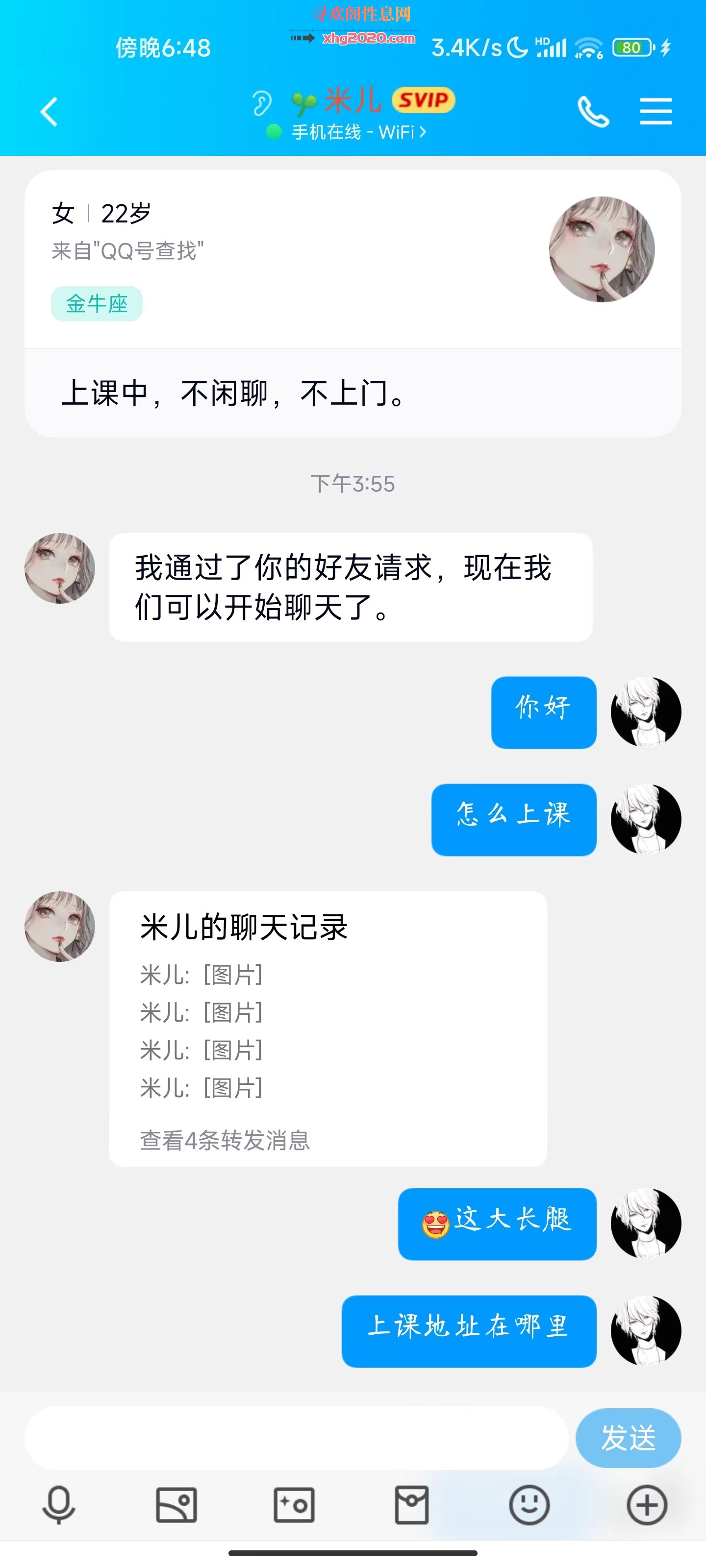Open the camera to take a photo
Screen dimensions: 706x1568
294,1505
